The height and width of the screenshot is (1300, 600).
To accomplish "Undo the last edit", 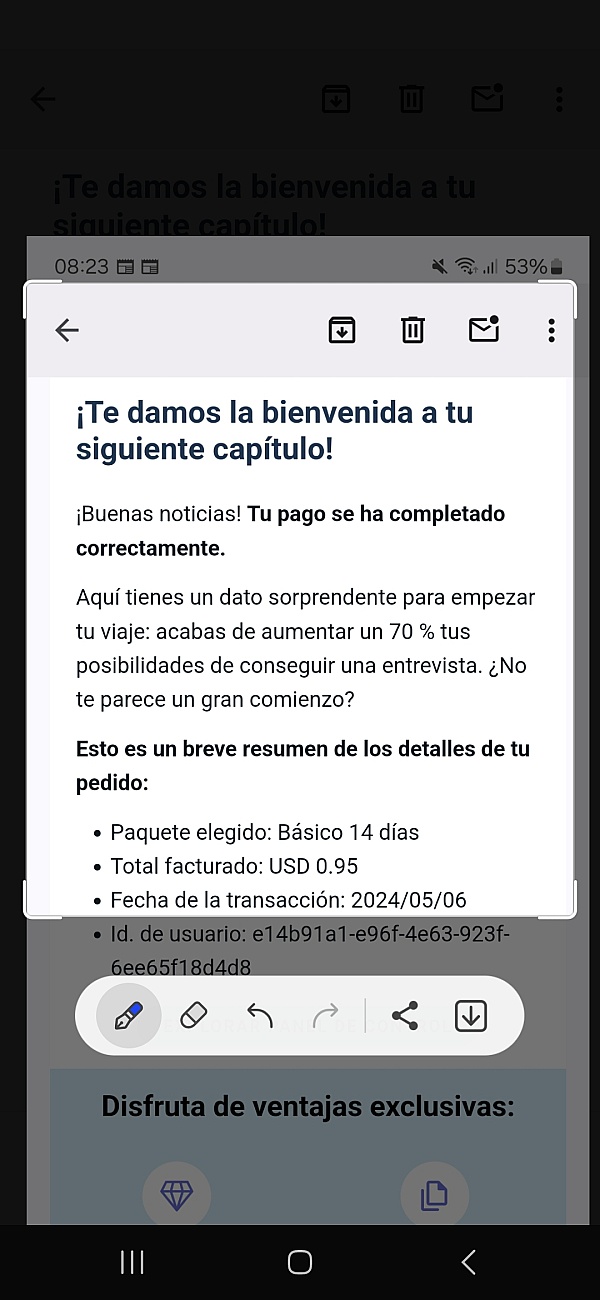I will click(260, 1016).
